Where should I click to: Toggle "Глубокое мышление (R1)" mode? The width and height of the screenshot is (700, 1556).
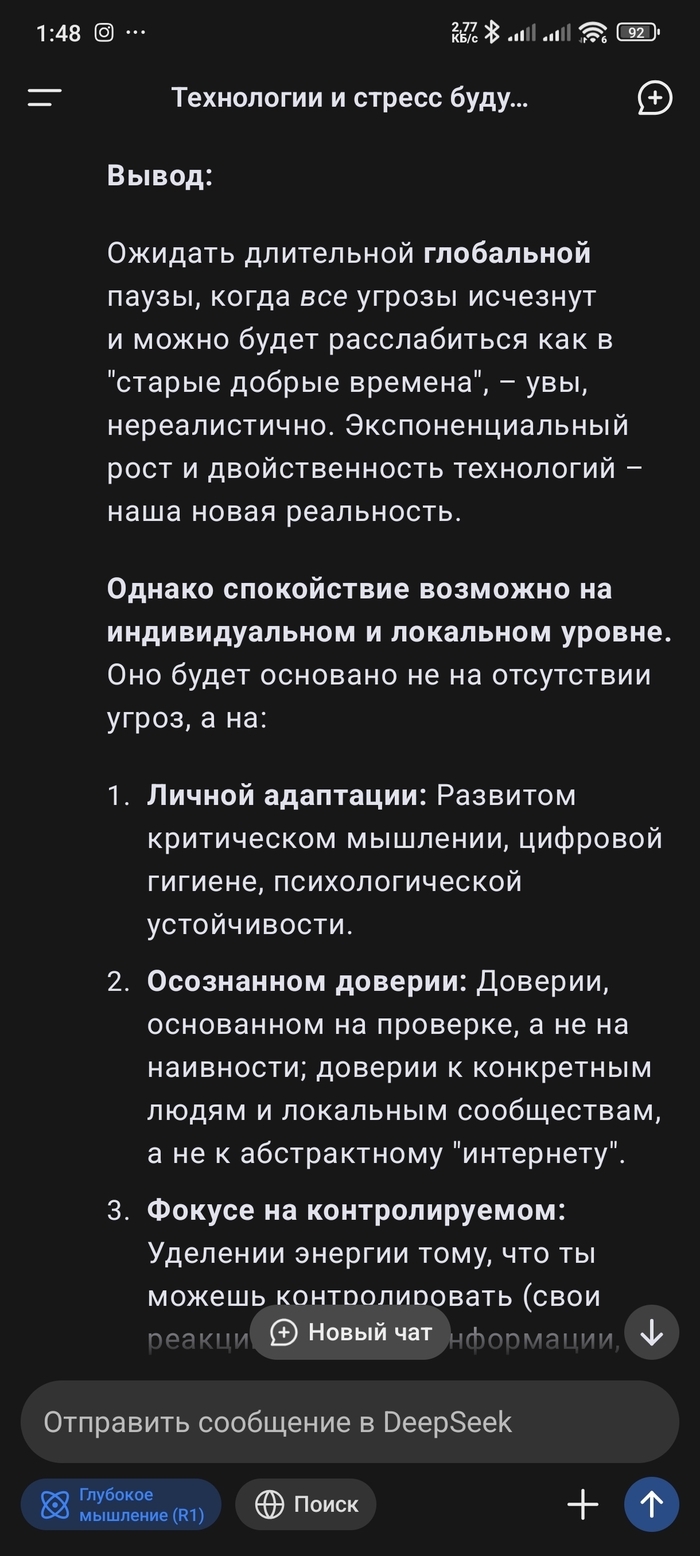click(x=121, y=1505)
